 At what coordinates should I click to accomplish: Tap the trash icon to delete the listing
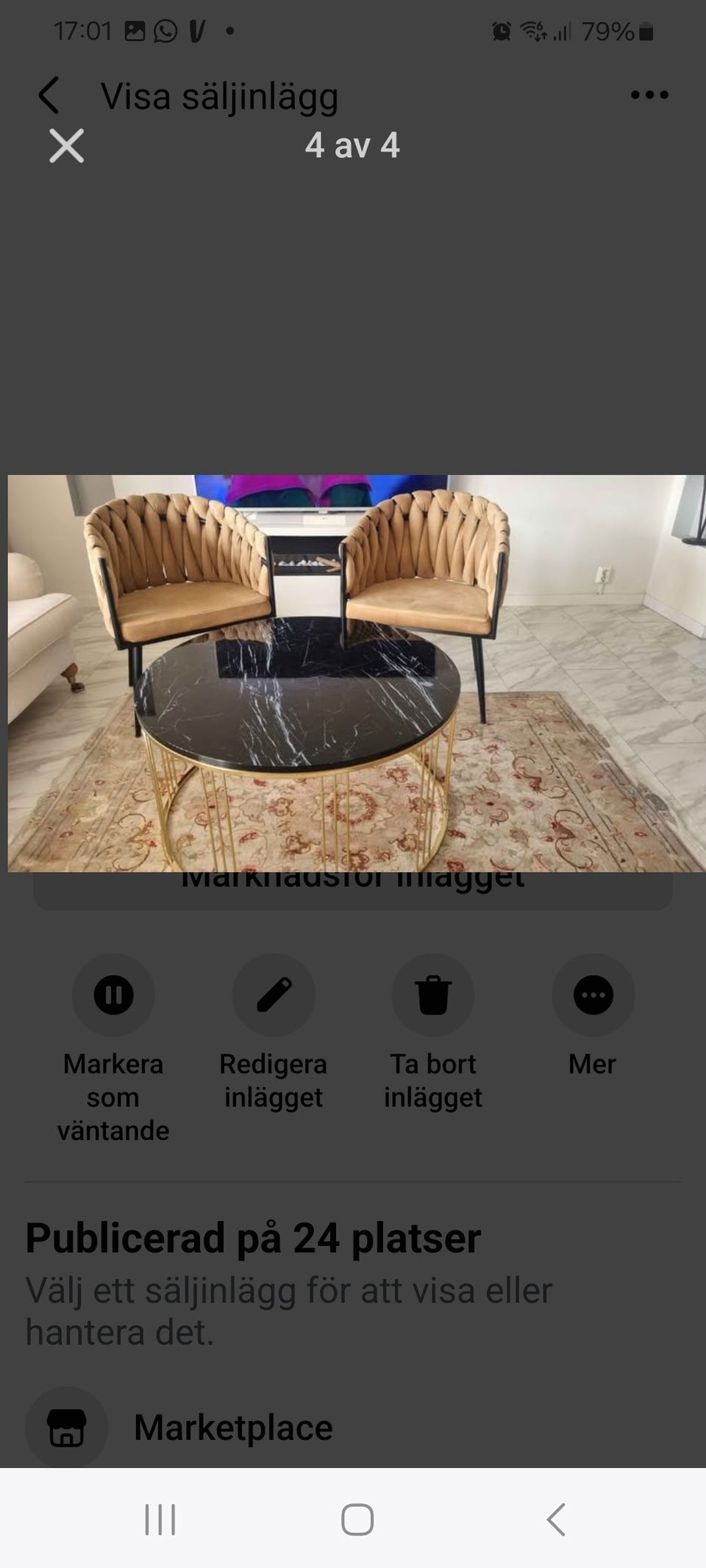click(433, 995)
